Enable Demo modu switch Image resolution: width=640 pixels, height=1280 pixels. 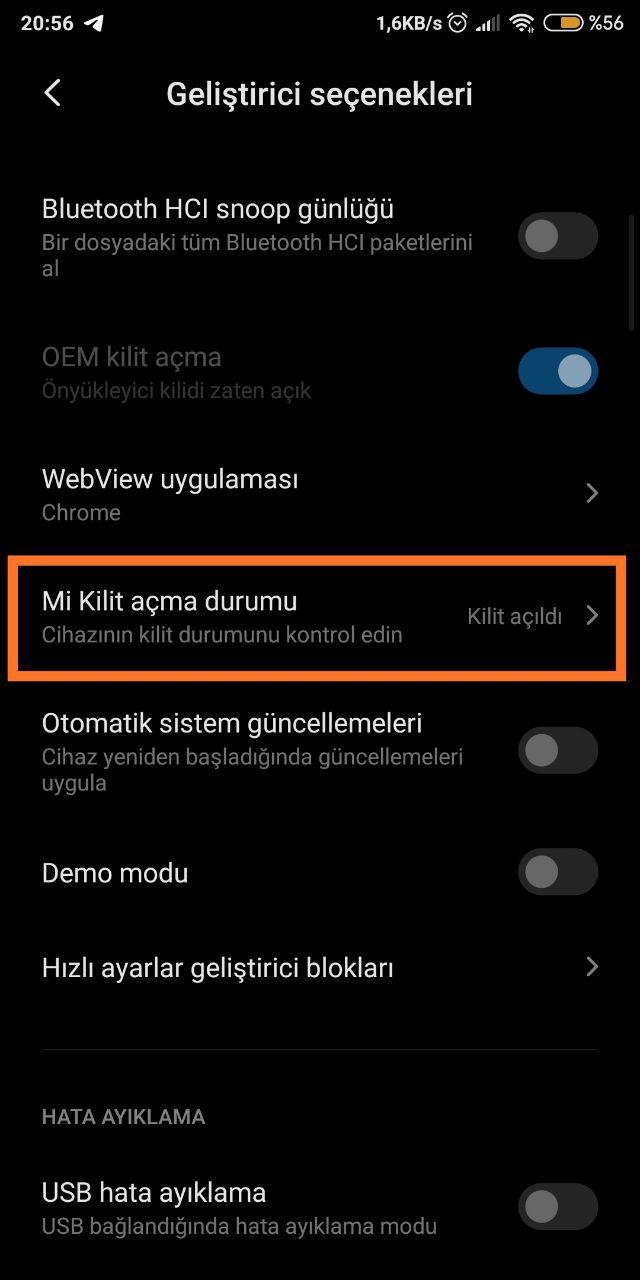tap(557, 873)
